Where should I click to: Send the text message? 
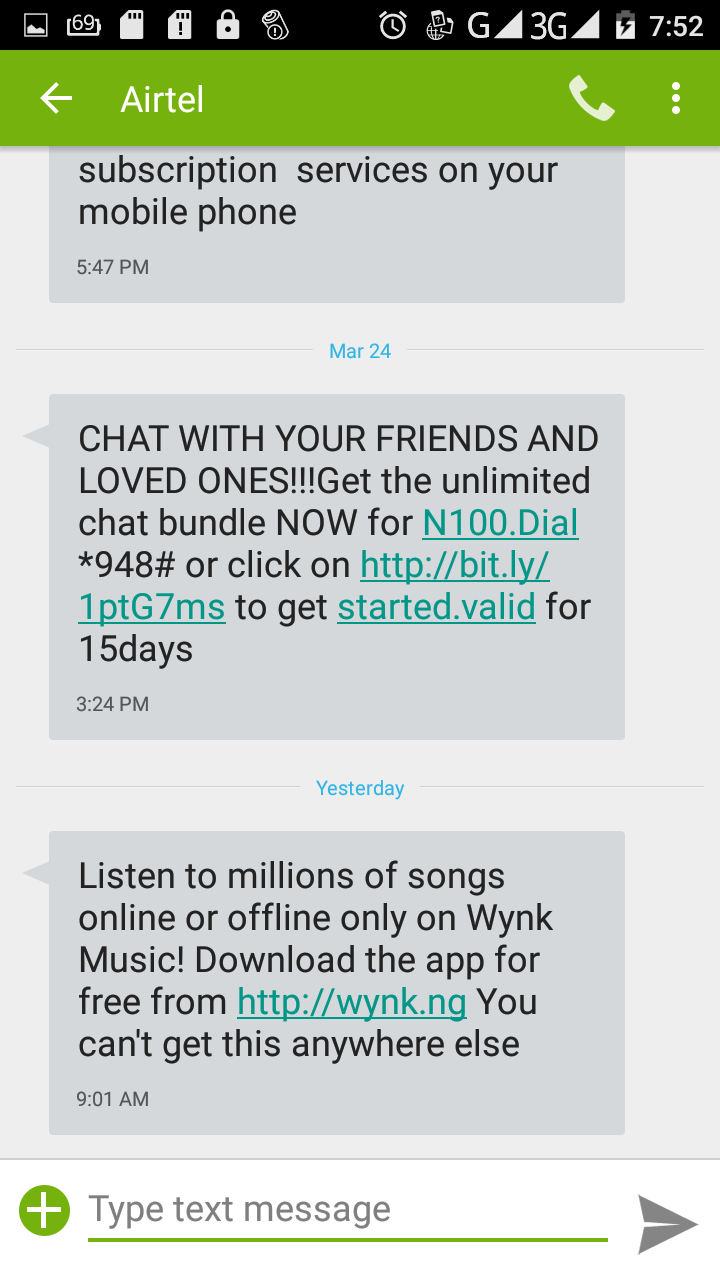point(667,1223)
